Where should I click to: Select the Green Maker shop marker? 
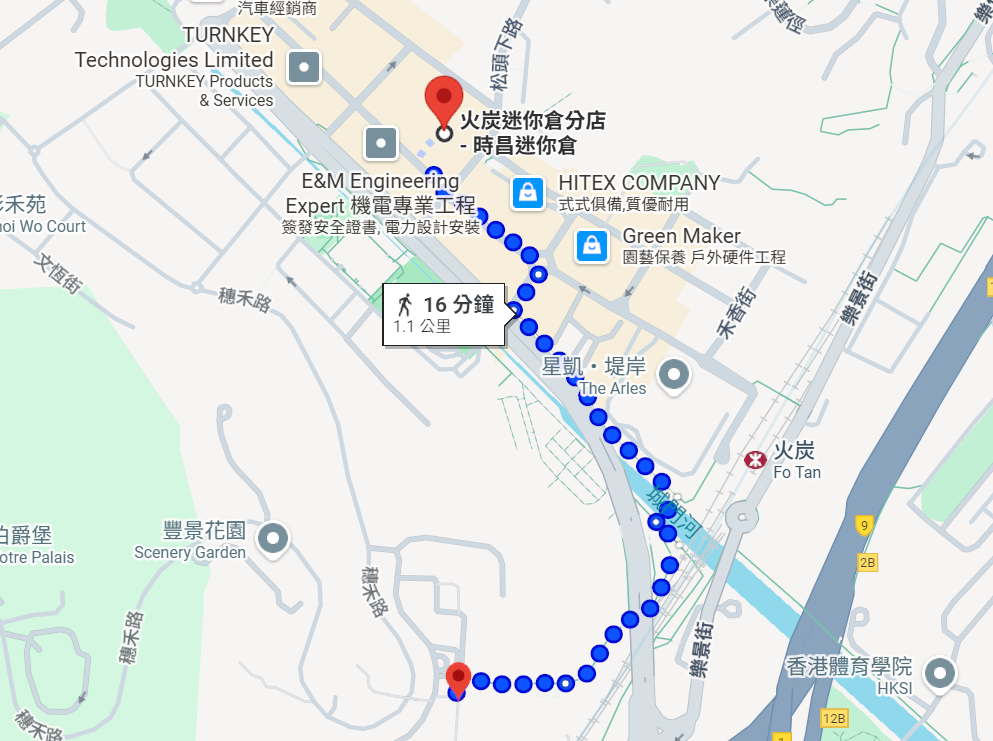[592, 245]
